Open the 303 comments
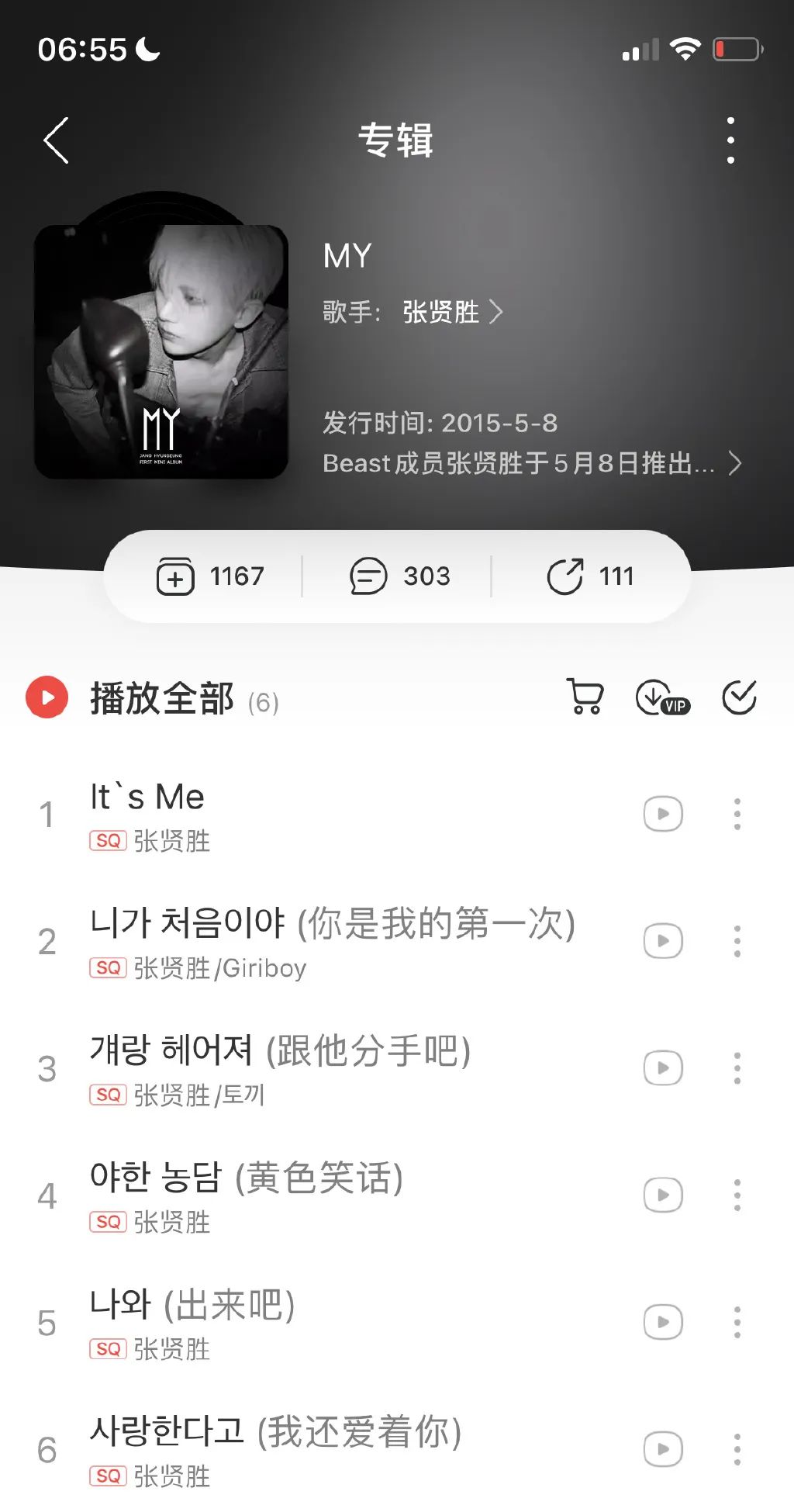 click(x=399, y=576)
